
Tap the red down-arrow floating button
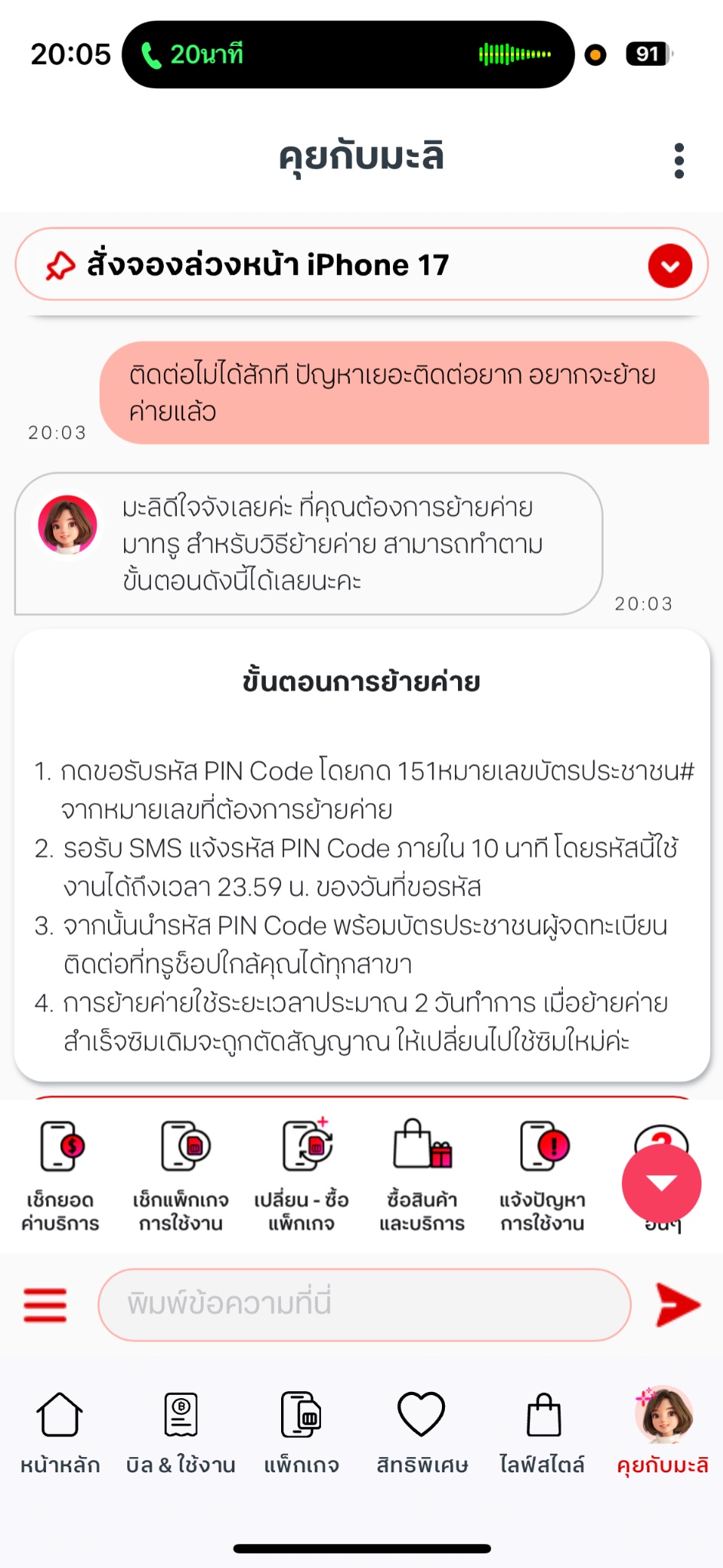pyautogui.click(x=662, y=1184)
